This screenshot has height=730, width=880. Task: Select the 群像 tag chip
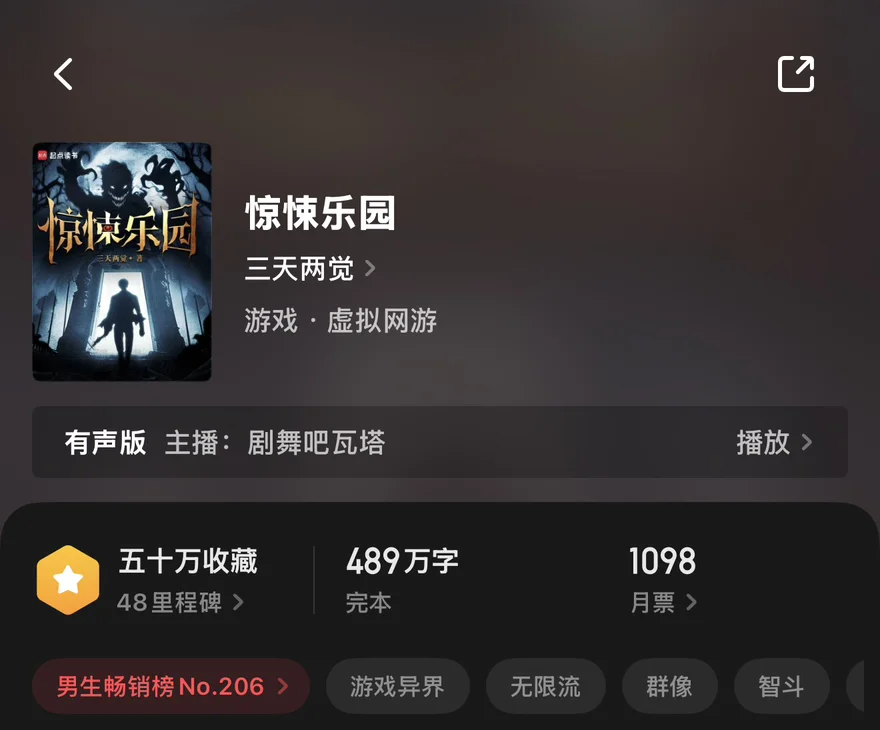coord(670,686)
